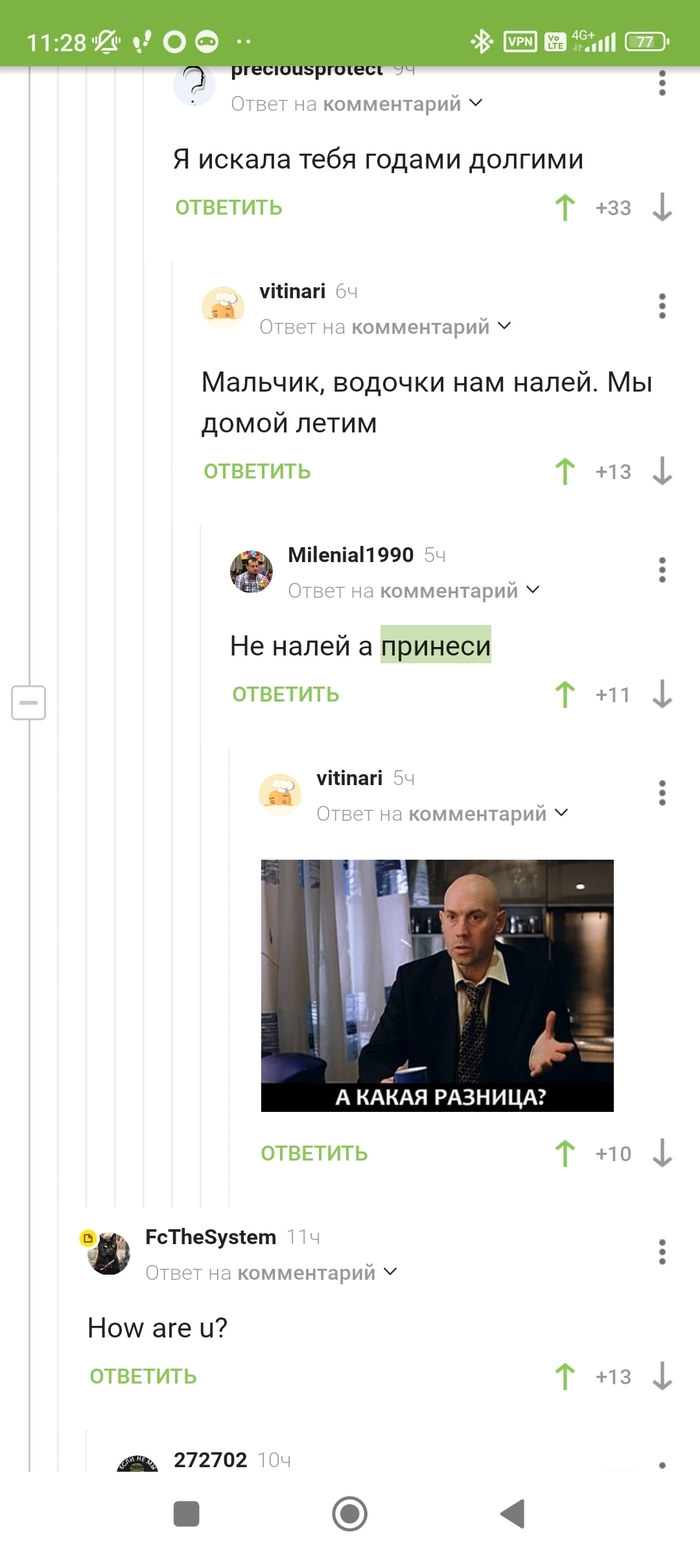Screen dimensions: 700x1556
Task: Upvote the preciousprotect comment with +33
Action: click(x=565, y=208)
